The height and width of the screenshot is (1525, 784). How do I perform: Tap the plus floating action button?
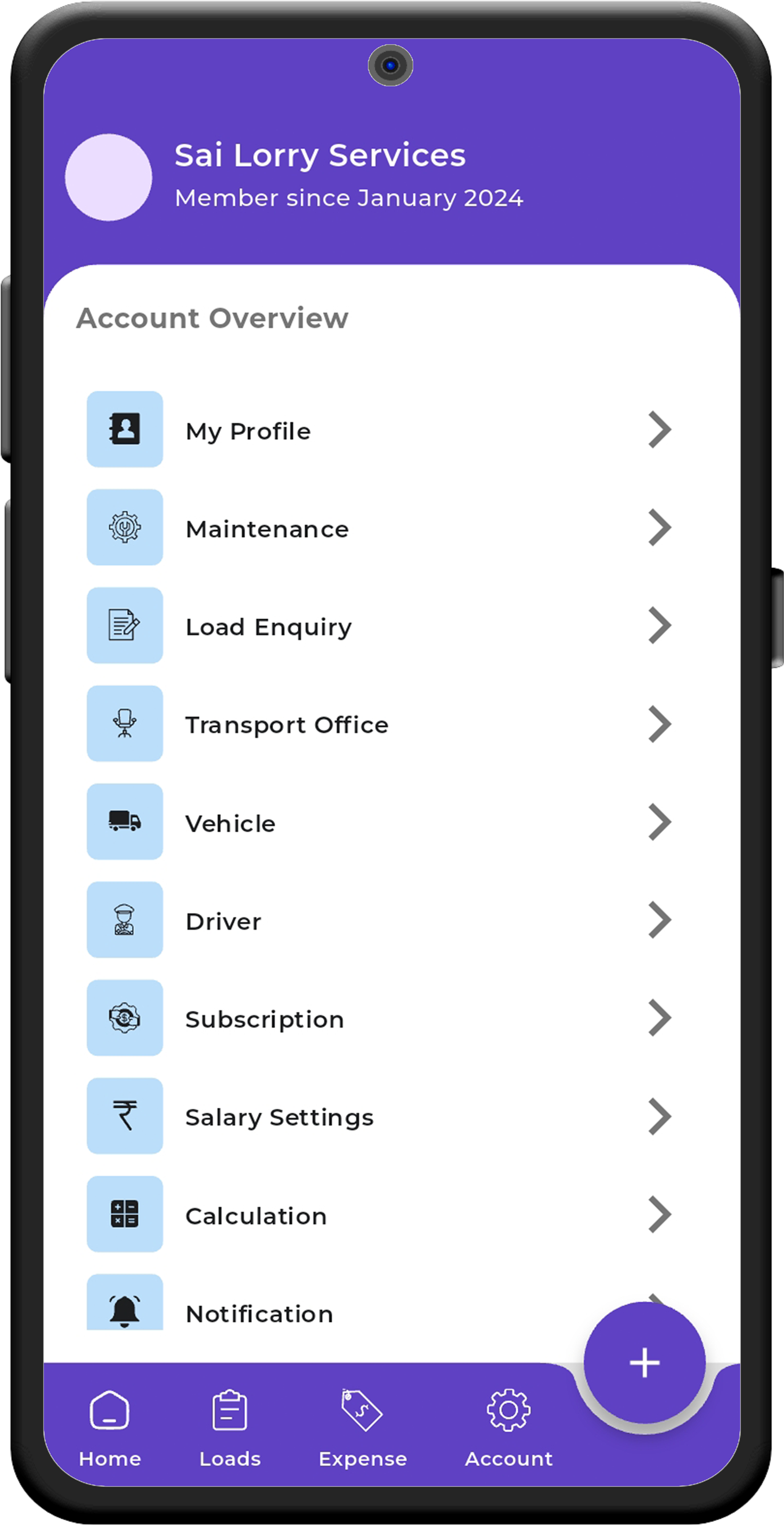coord(644,1363)
